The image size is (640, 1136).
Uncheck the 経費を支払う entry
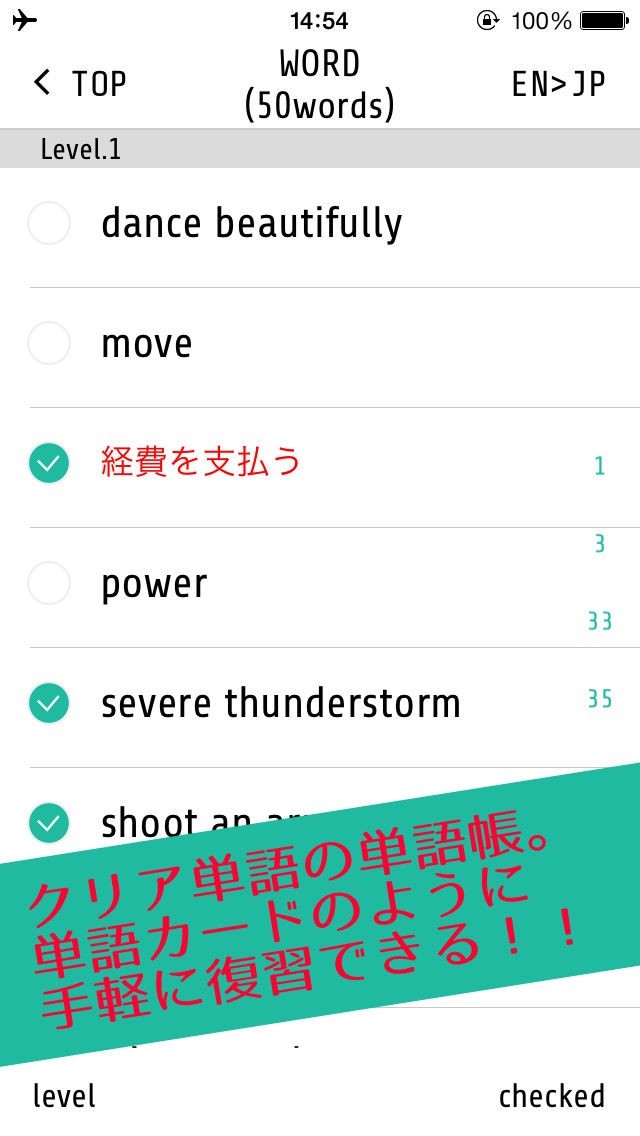[x=48, y=463]
